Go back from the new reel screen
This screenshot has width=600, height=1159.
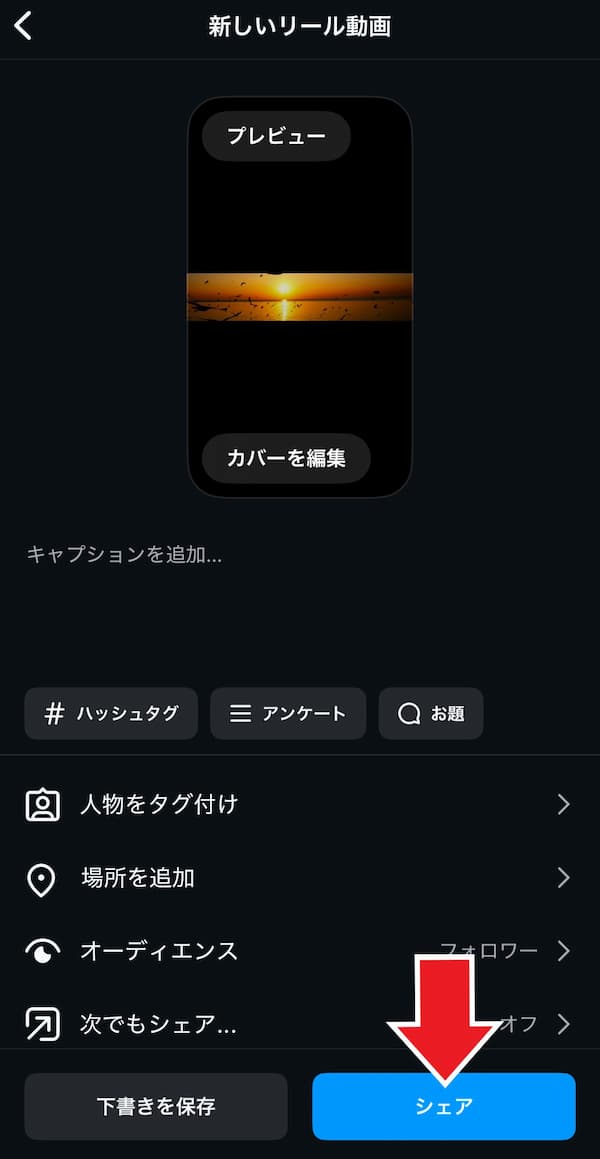coord(24,26)
